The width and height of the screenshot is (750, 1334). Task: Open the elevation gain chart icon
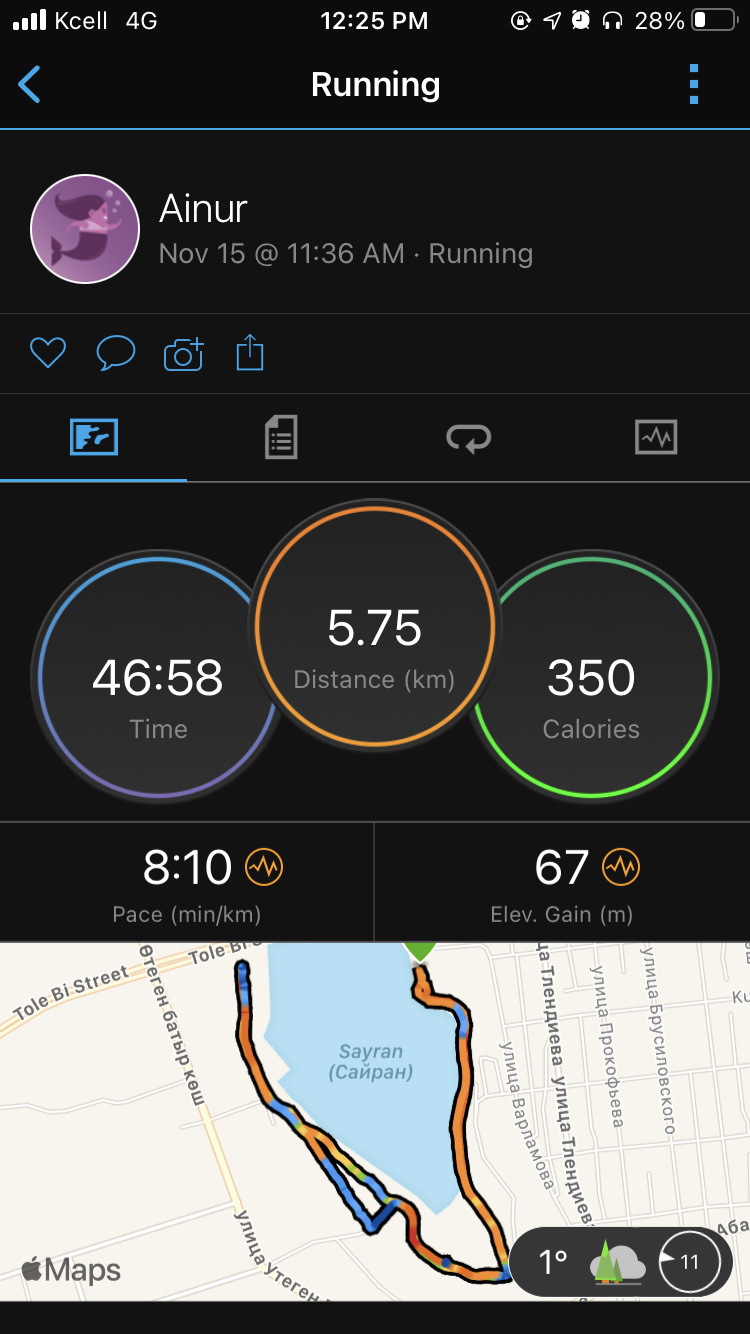coord(620,867)
